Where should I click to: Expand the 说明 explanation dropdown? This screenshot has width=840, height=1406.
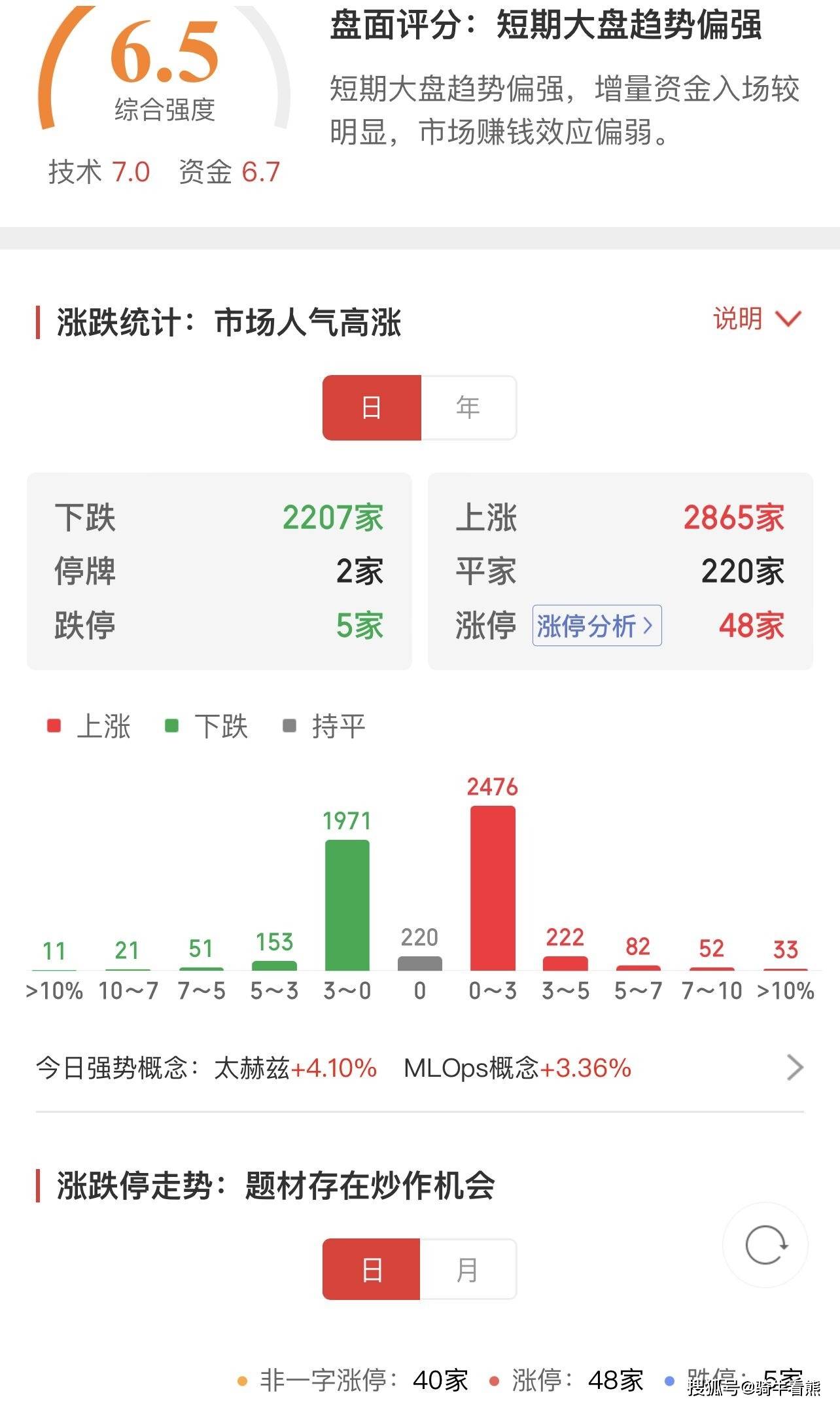click(757, 319)
